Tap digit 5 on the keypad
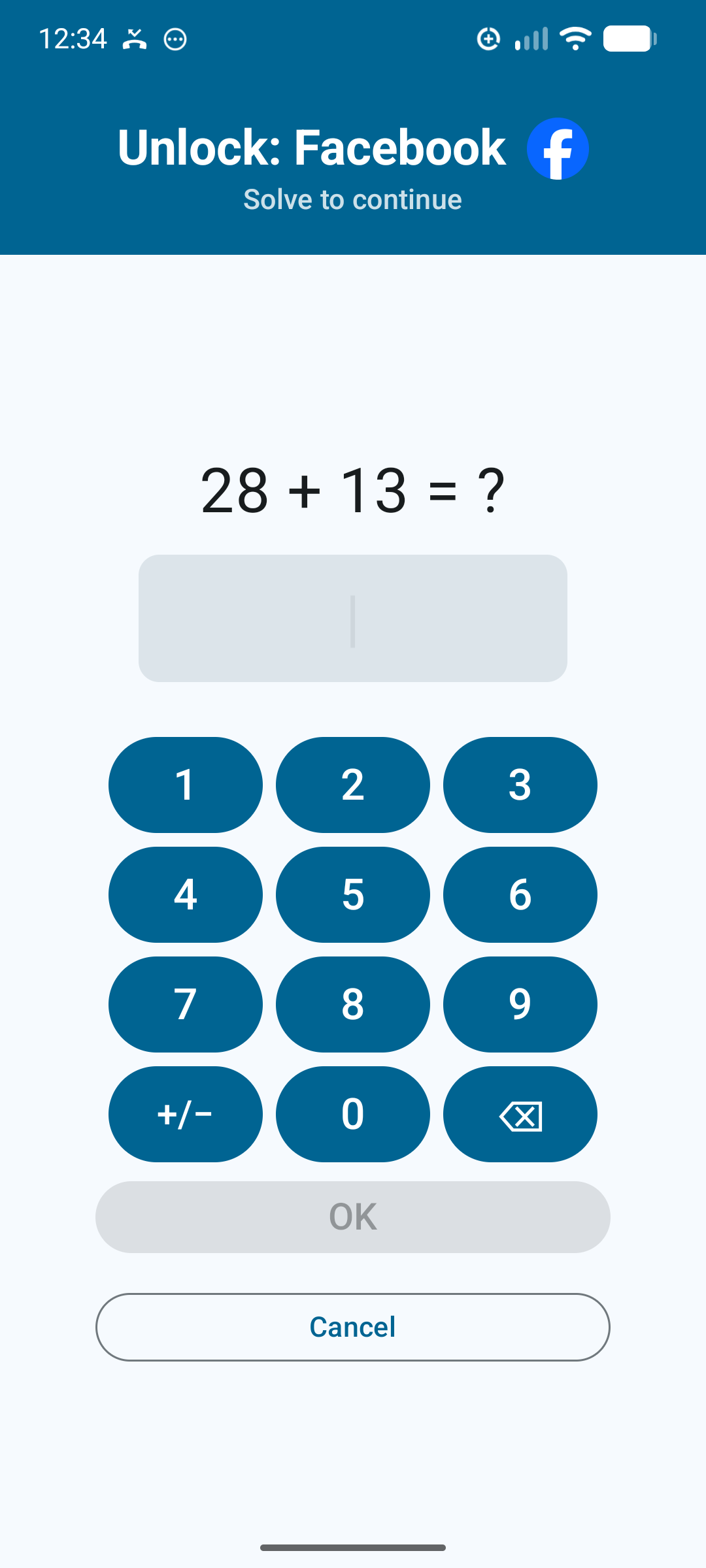The height and width of the screenshot is (1568, 706). coord(352,894)
